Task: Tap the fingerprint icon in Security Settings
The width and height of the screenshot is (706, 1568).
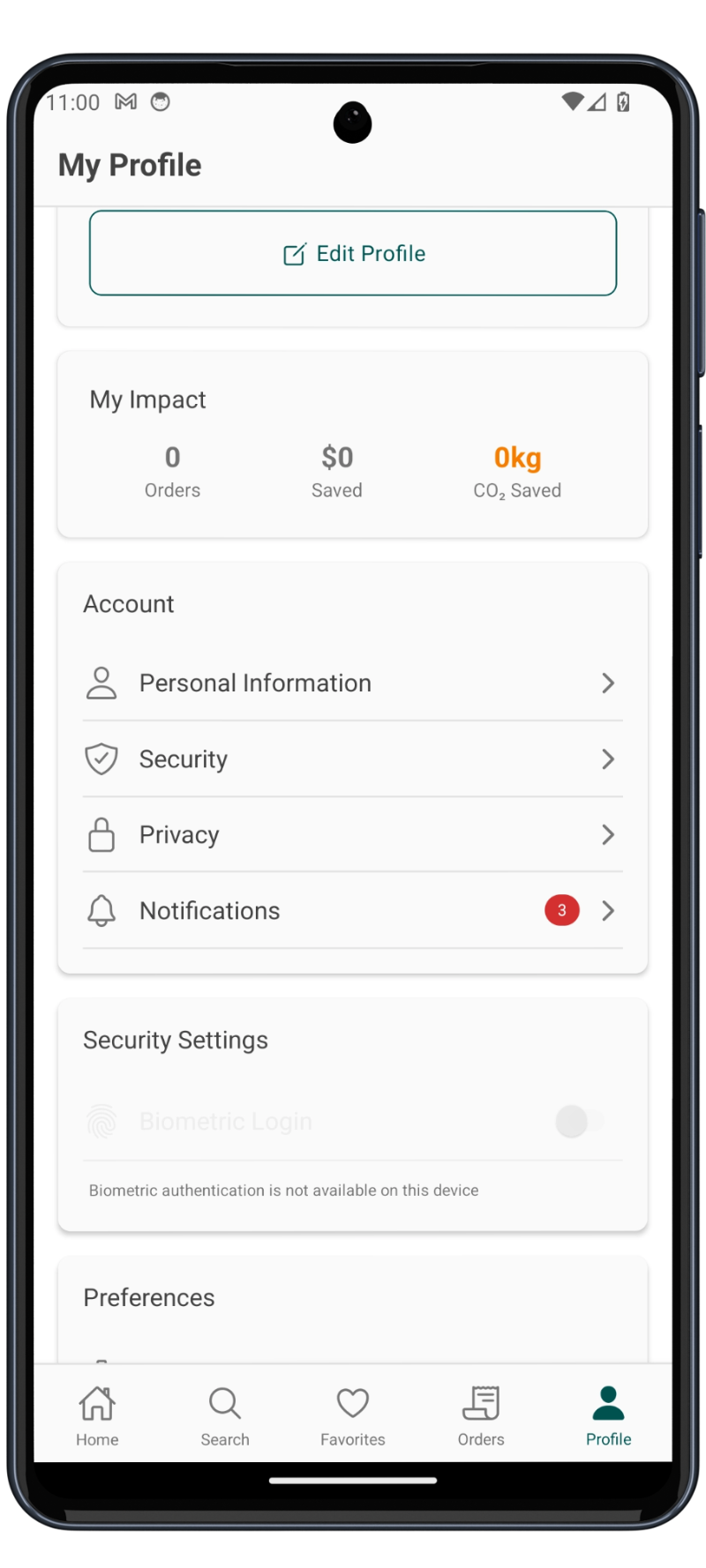Action: coord(102,1121)
